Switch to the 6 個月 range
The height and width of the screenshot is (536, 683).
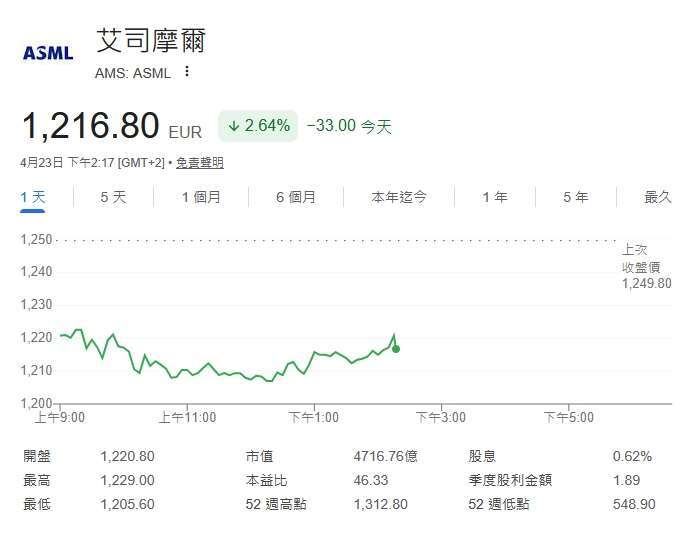(x=295, y=197)
